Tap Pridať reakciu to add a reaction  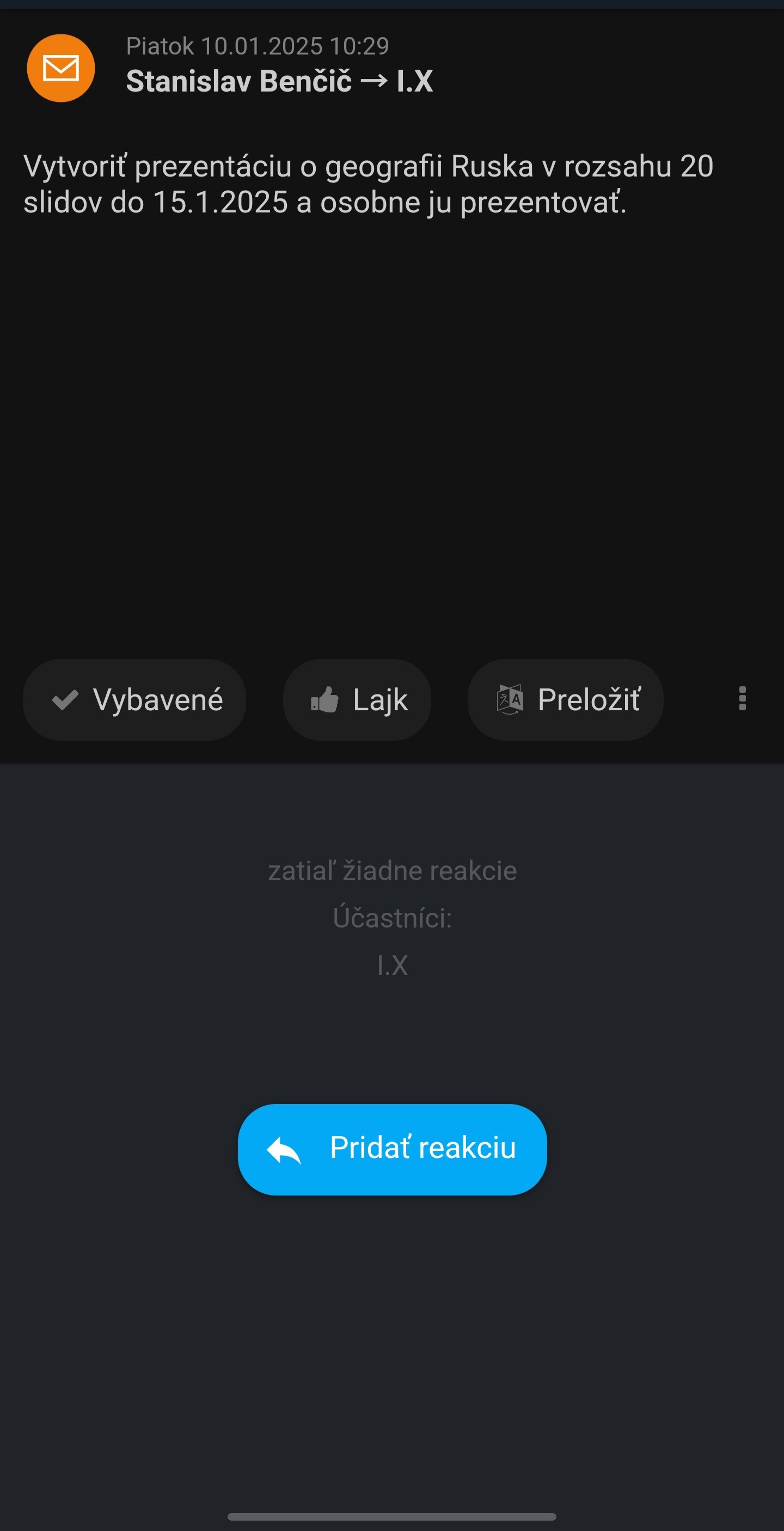pos(392,1149)
